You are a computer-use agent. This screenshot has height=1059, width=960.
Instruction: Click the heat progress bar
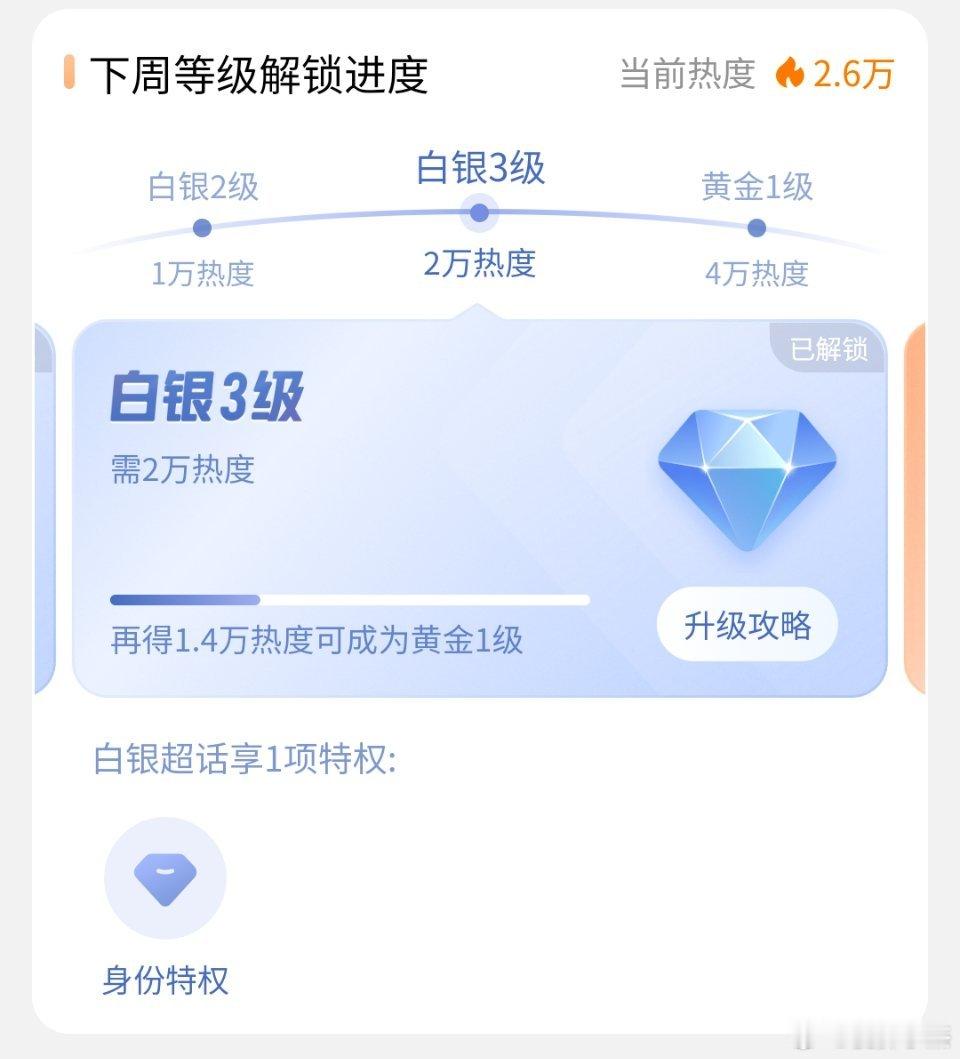(x=350, y=599)
